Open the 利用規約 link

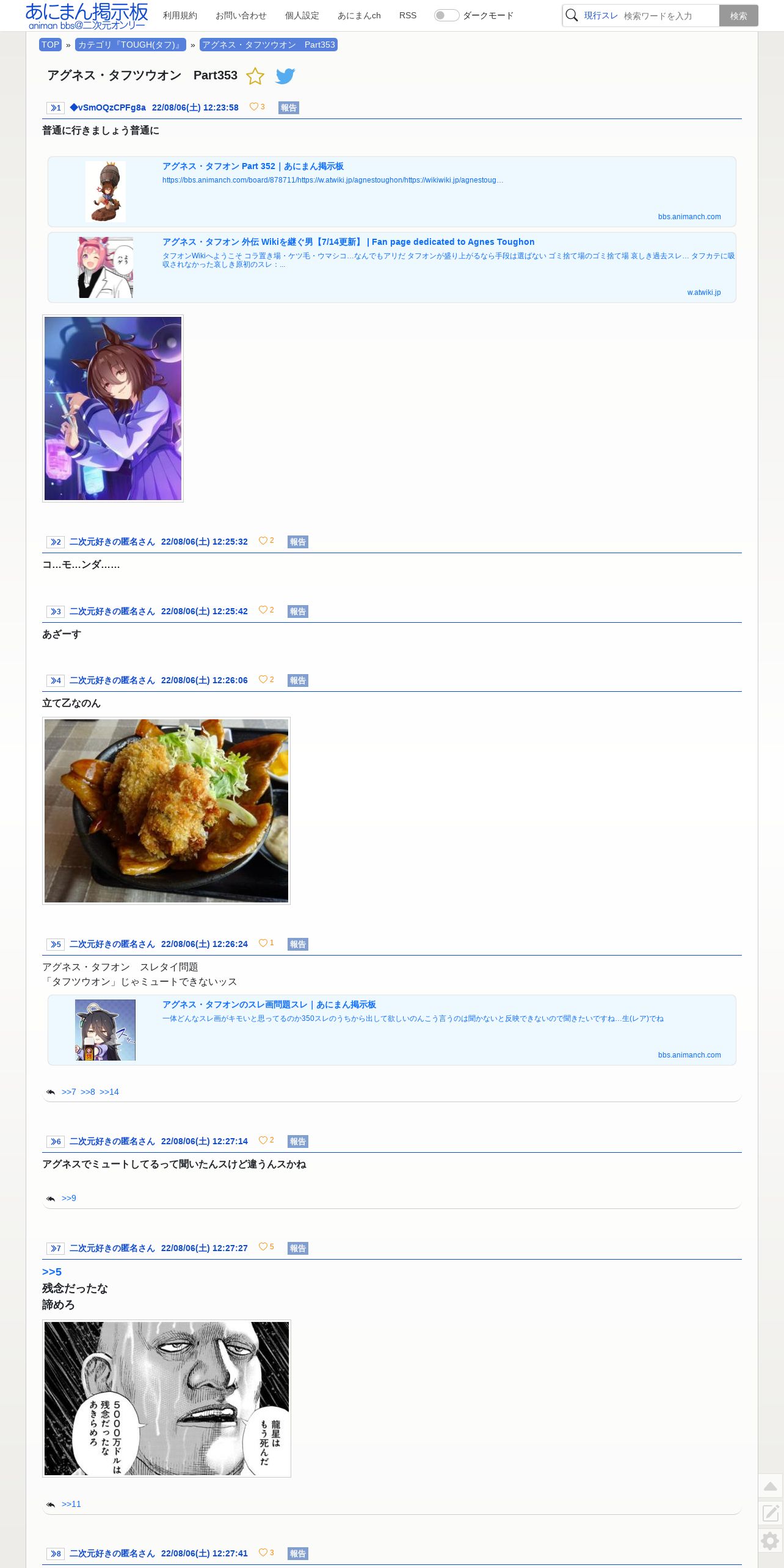click(180, 15)
